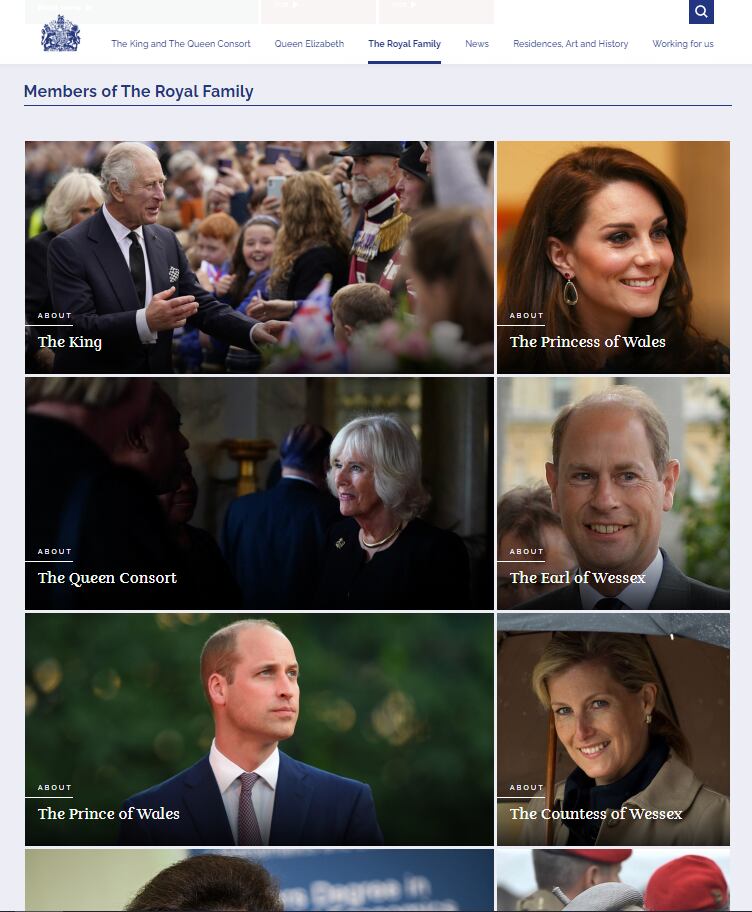The width and height of the screenshot is (752, 912).
Task: Select The Earl of Wessex tile
Action: pos(613,493)
